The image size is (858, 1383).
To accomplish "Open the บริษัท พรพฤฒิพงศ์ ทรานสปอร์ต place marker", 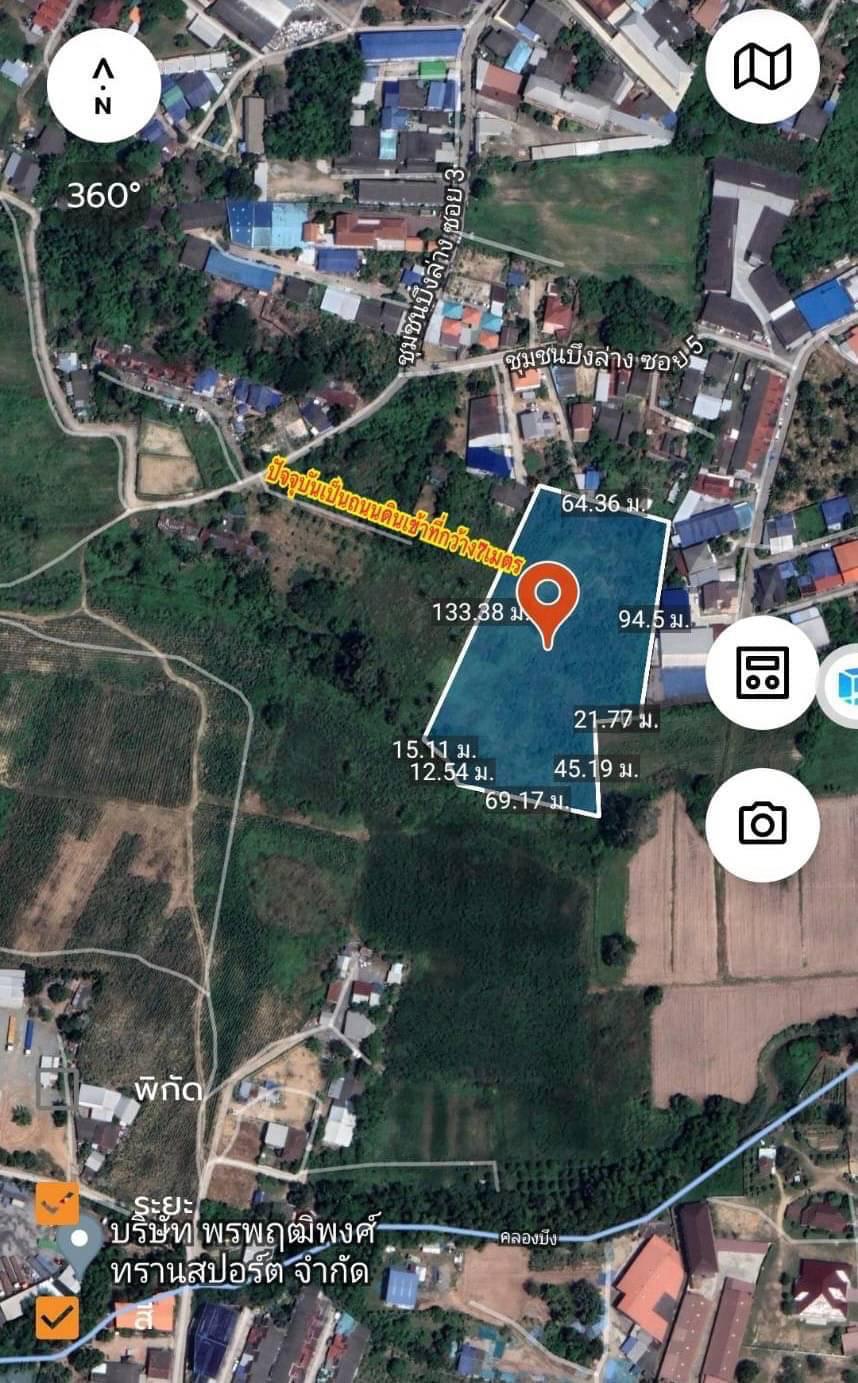I will [78, 1241].
